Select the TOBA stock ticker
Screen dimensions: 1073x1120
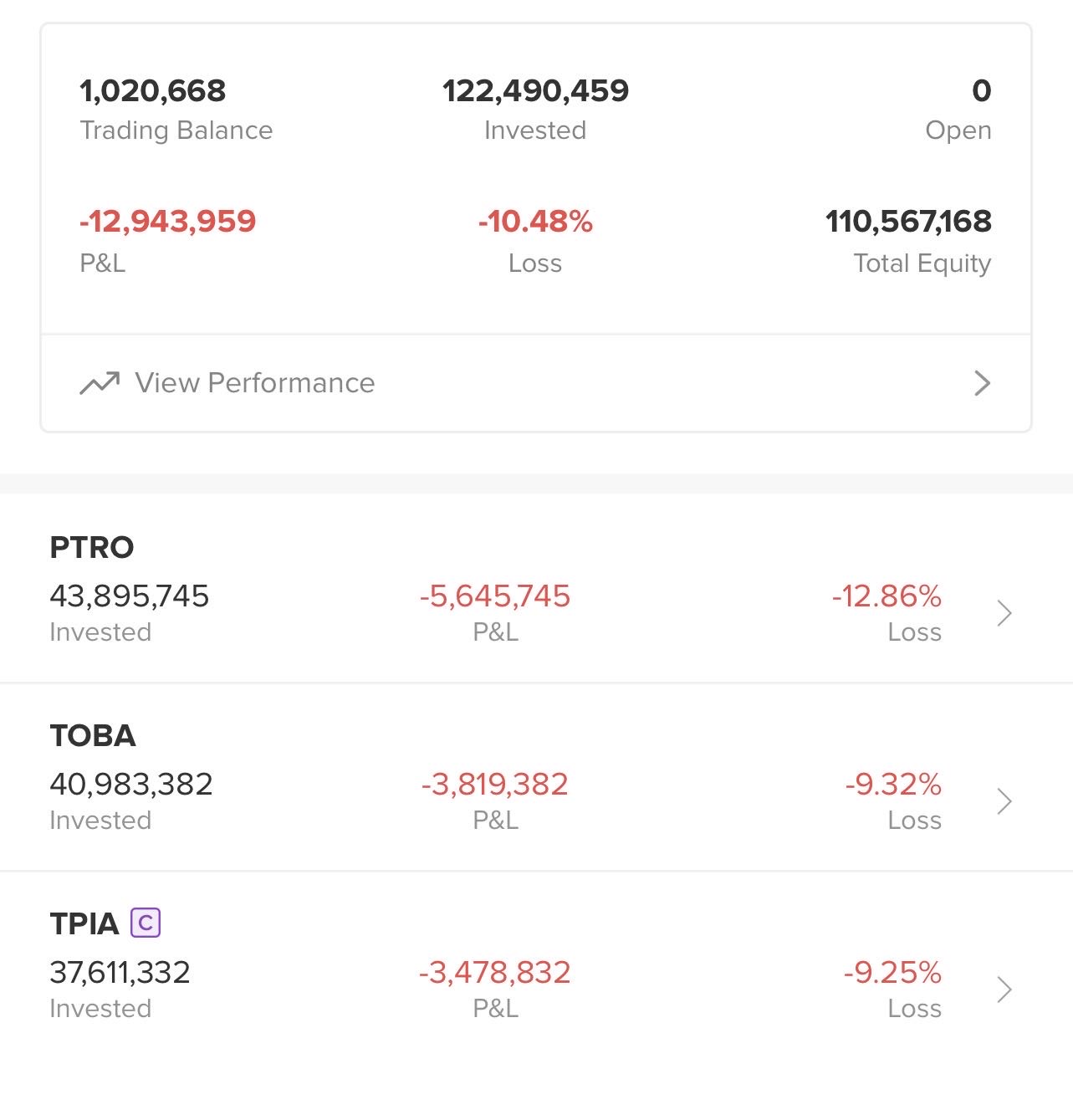92,736
